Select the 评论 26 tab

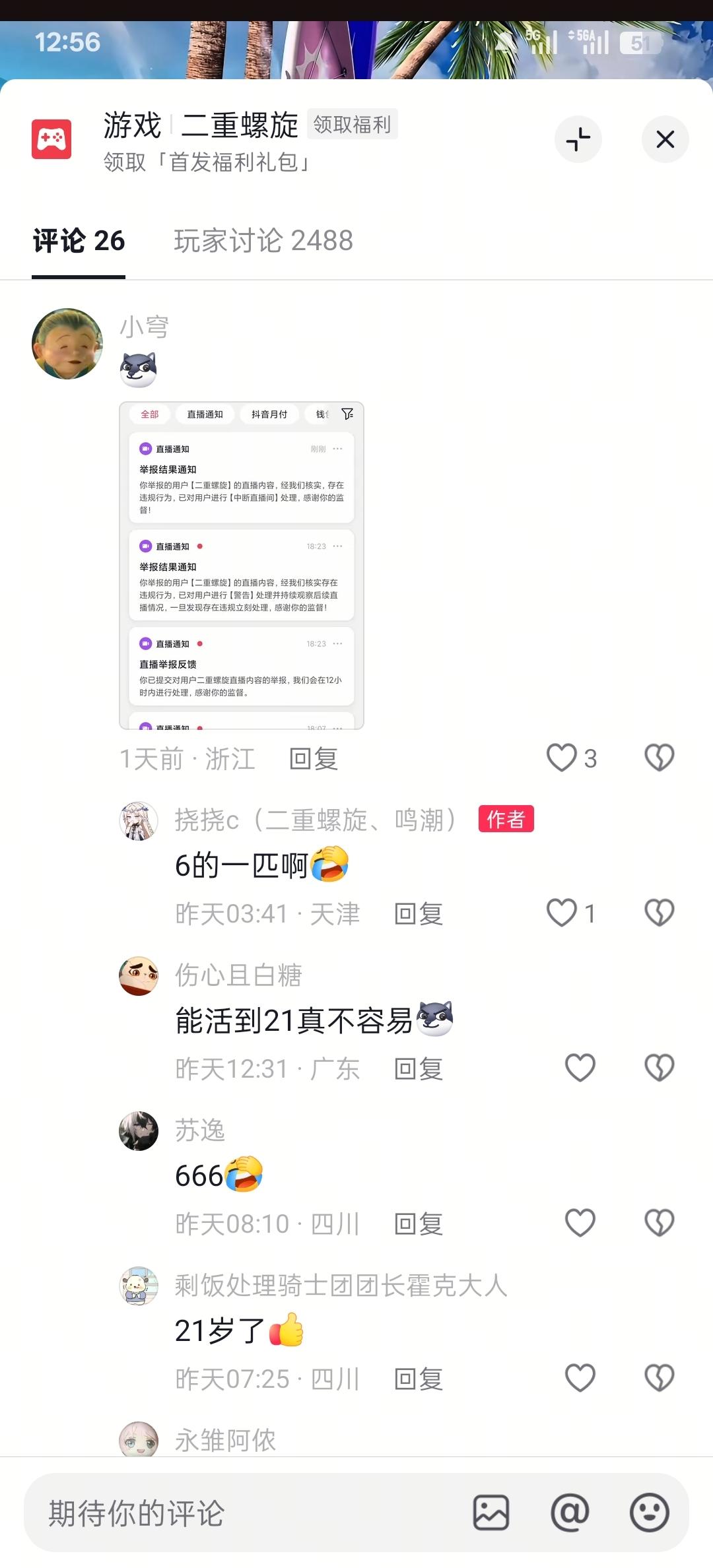tap(79, 240)
